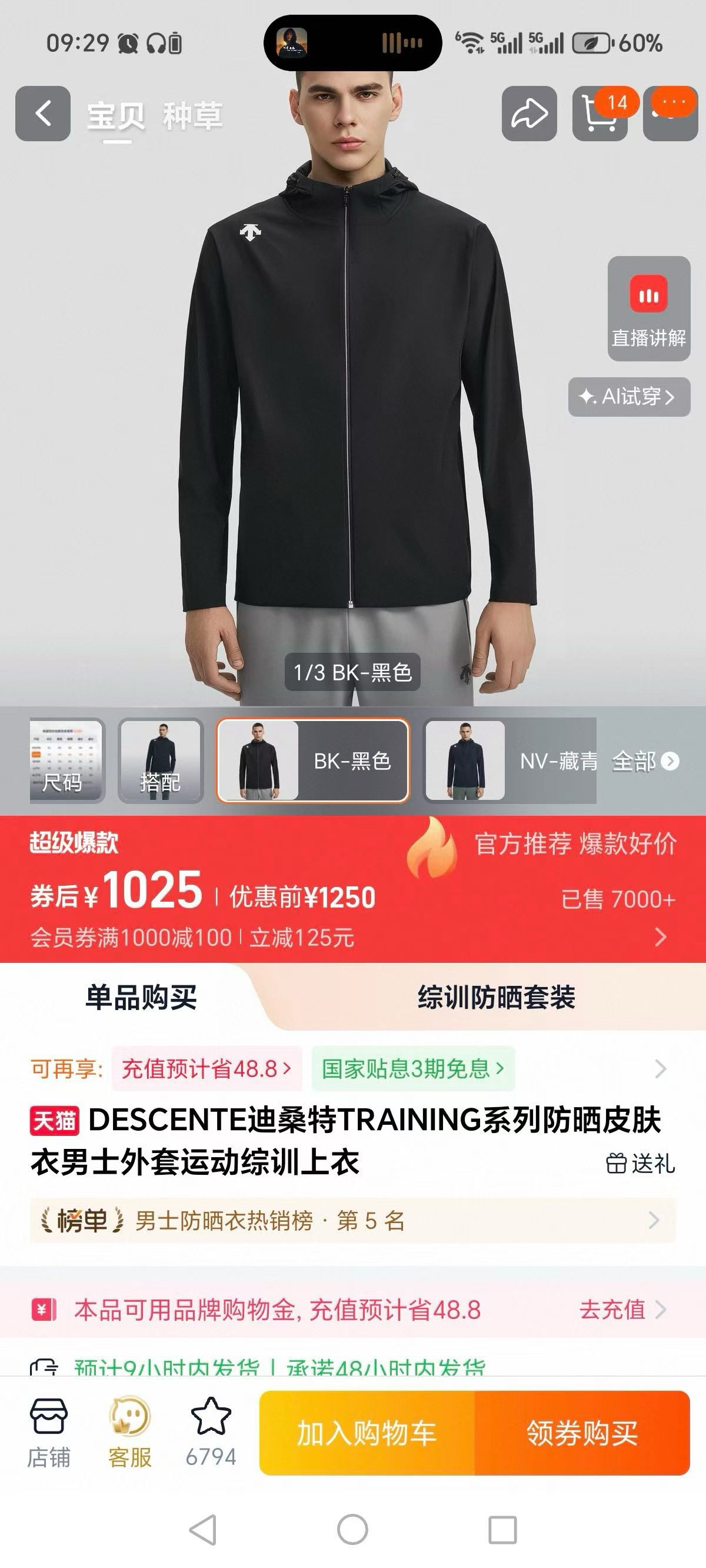This screenshot has height=1568, width=706.
Task: Tap 送礼 to gift this item
Action: 641,1163
